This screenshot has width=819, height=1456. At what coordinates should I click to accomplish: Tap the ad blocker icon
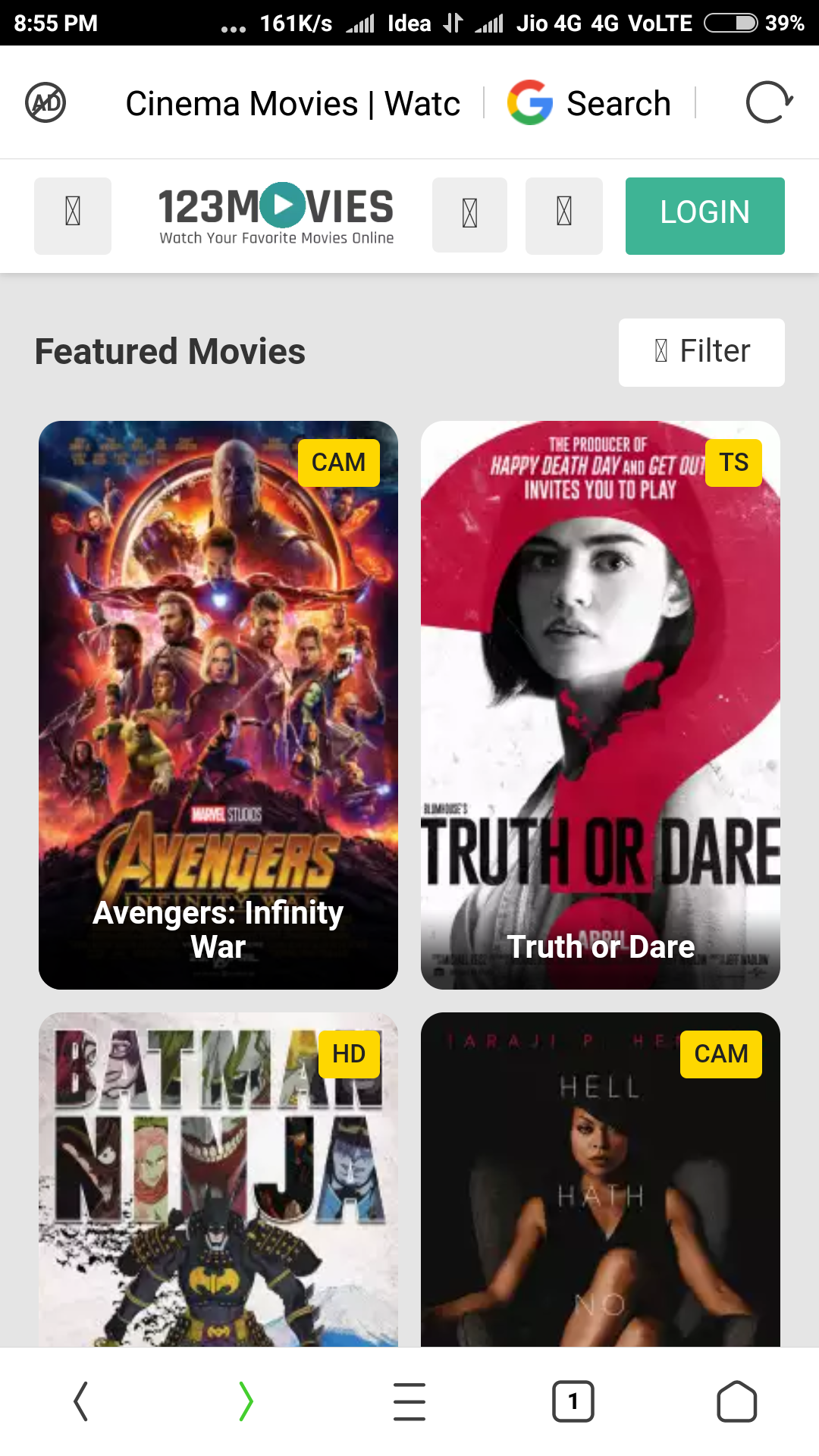click(45, 102)
